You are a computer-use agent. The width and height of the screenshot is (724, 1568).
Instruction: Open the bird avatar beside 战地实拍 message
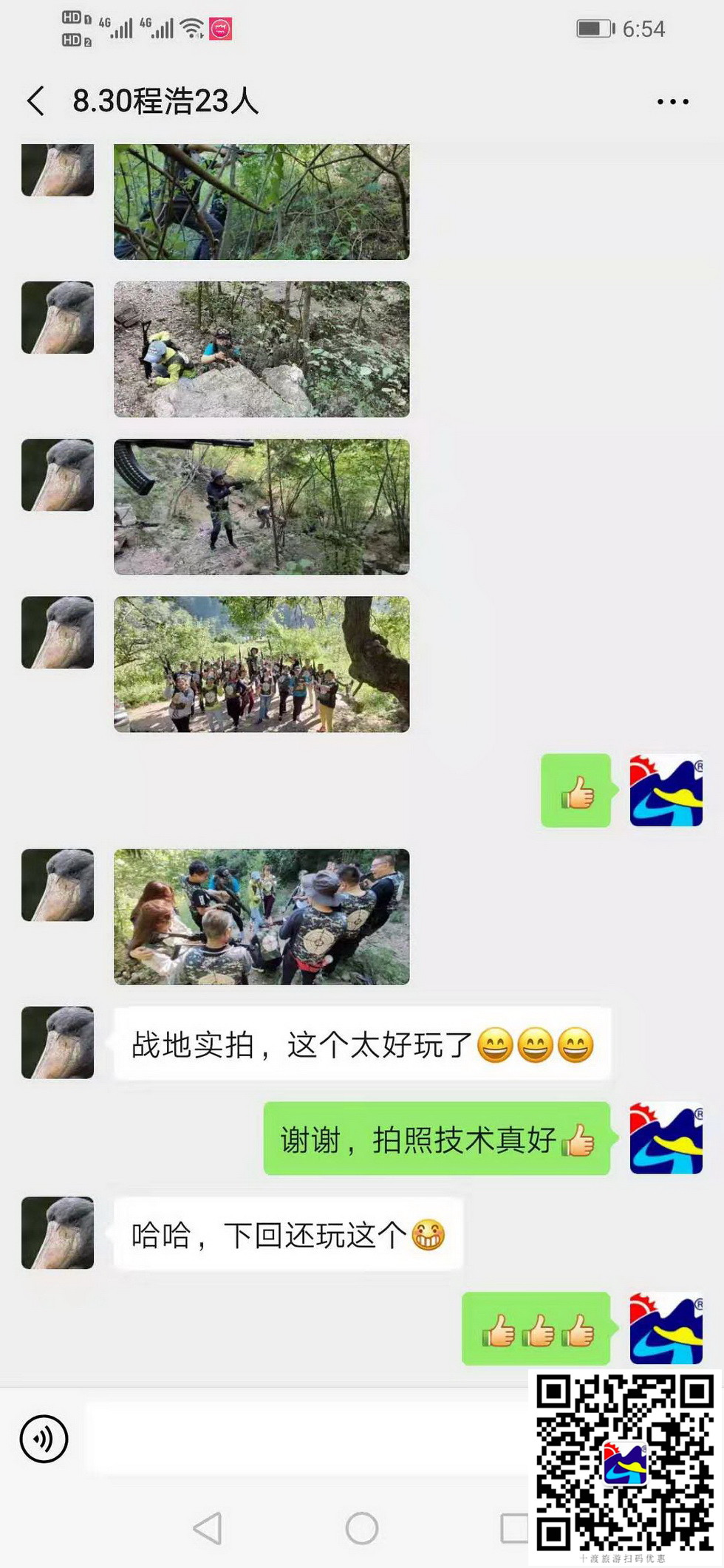tap(58, 1042)
